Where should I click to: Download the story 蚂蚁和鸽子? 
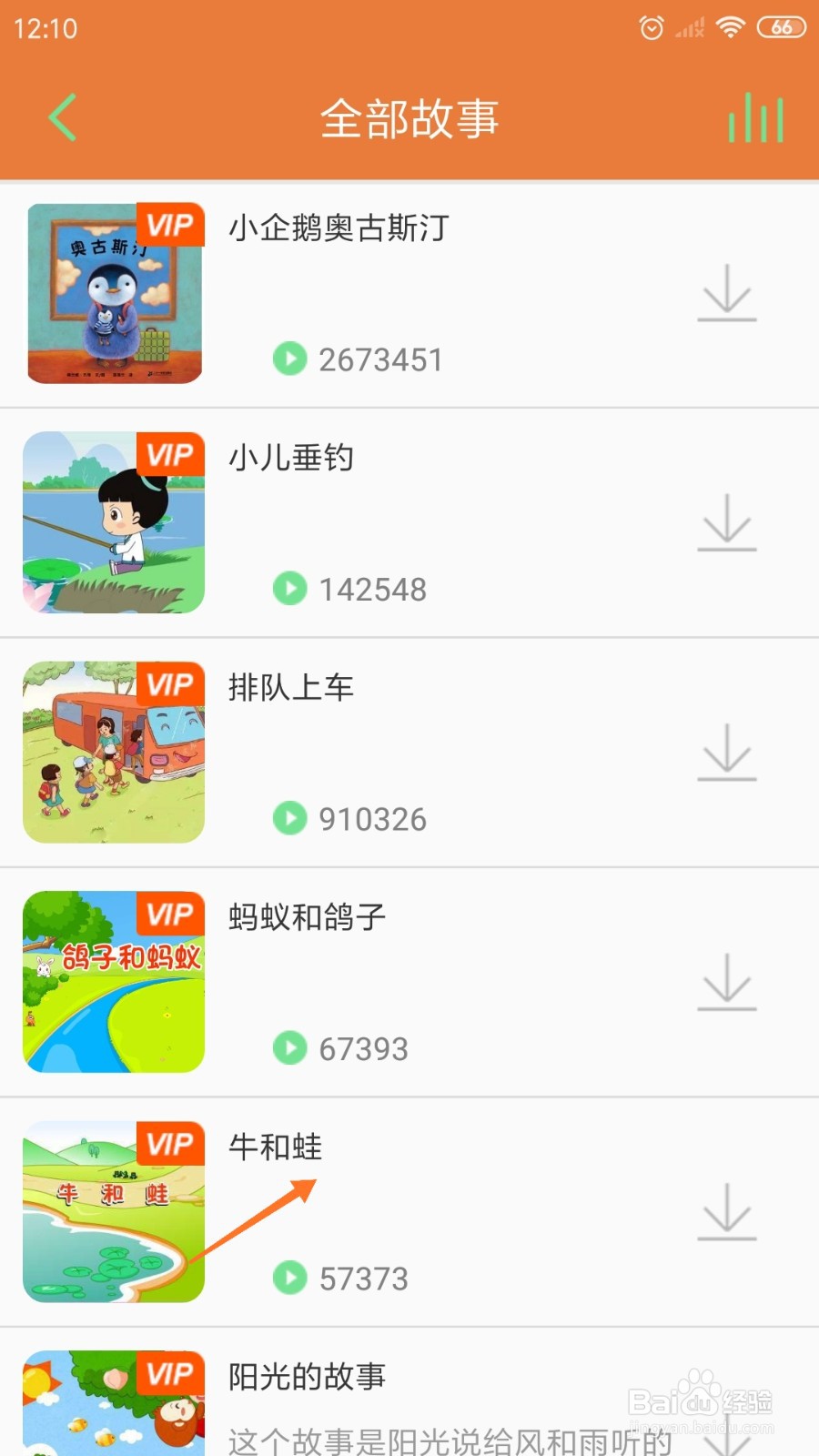click(x=727, y=982)
